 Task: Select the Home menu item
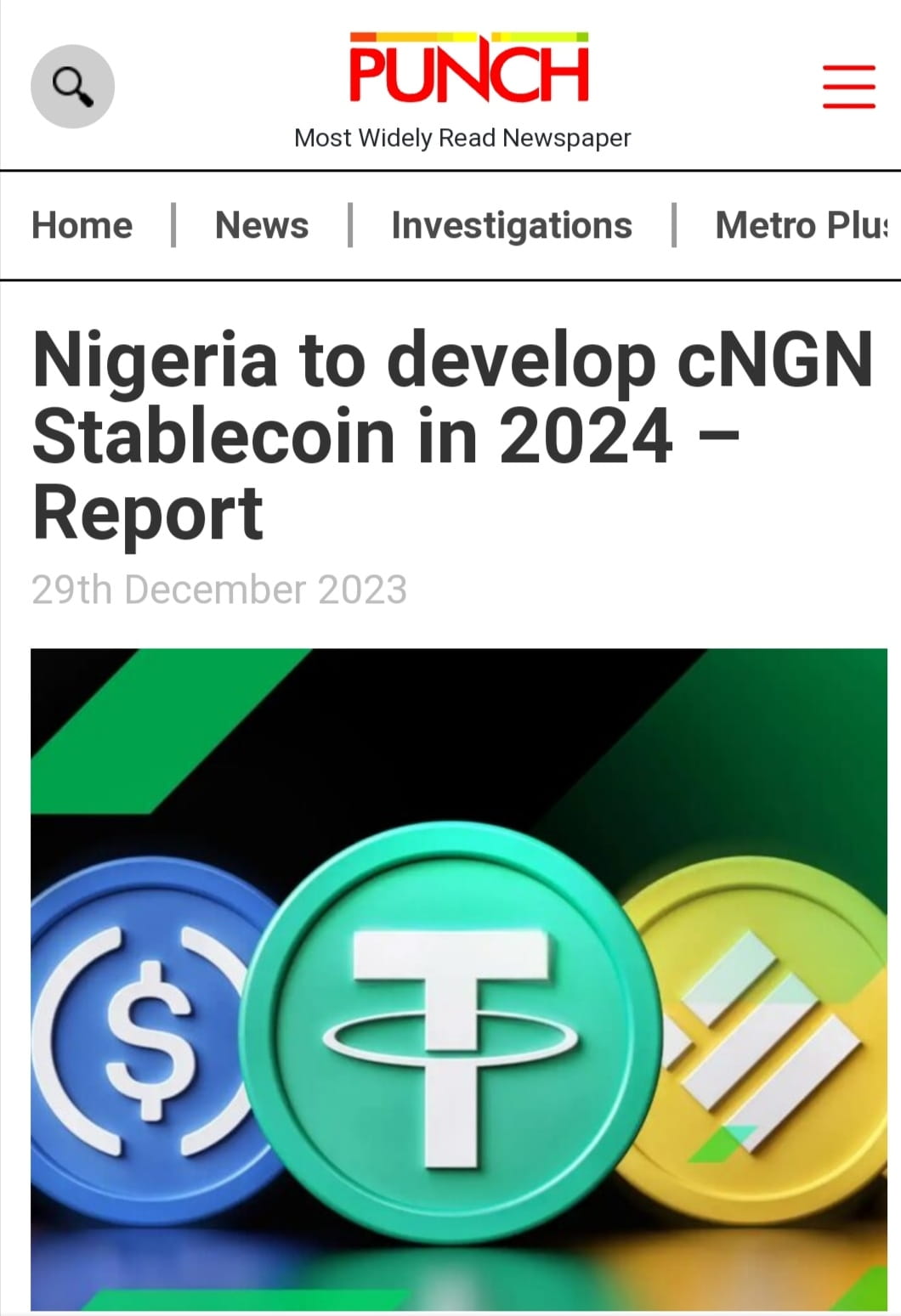coord(82,225)
